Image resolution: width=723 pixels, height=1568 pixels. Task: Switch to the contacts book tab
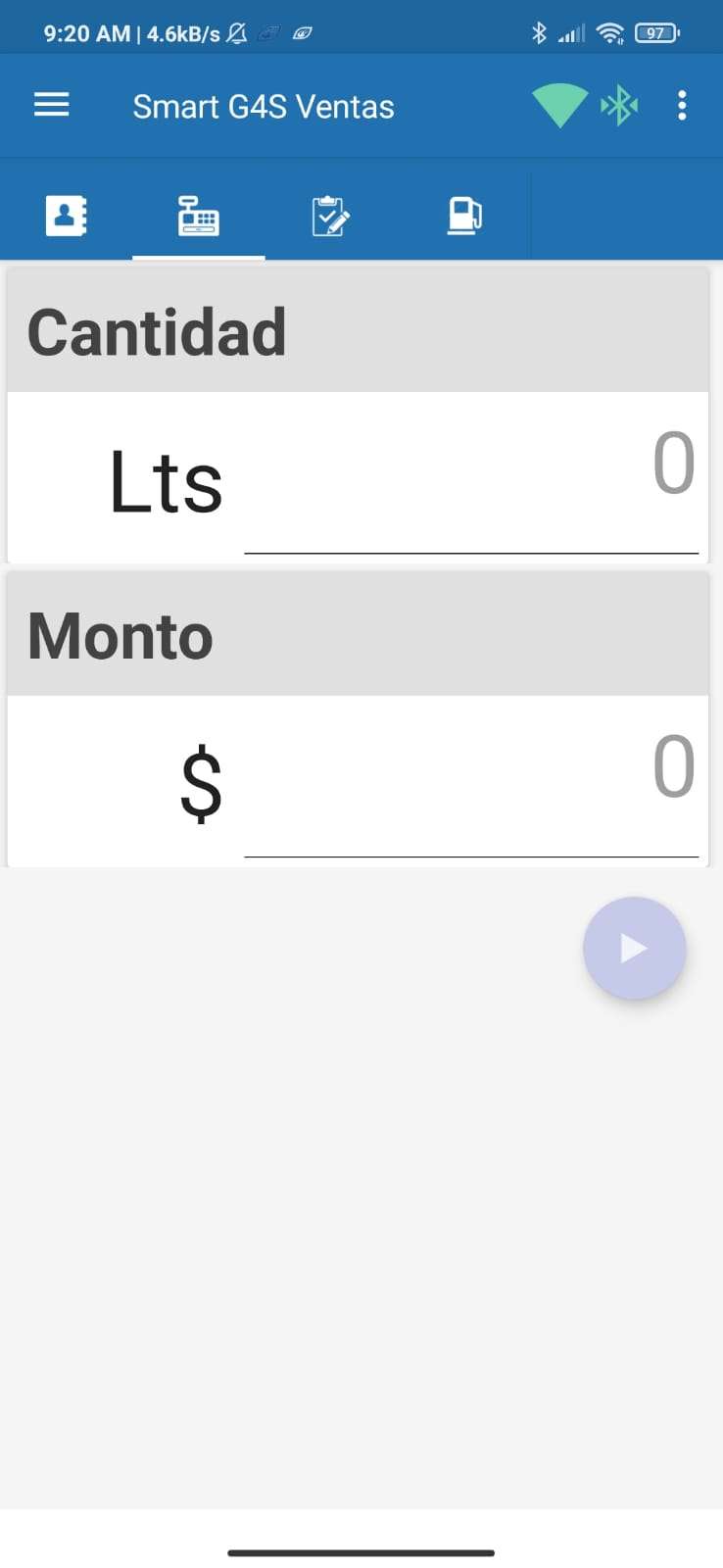point(67,216)
